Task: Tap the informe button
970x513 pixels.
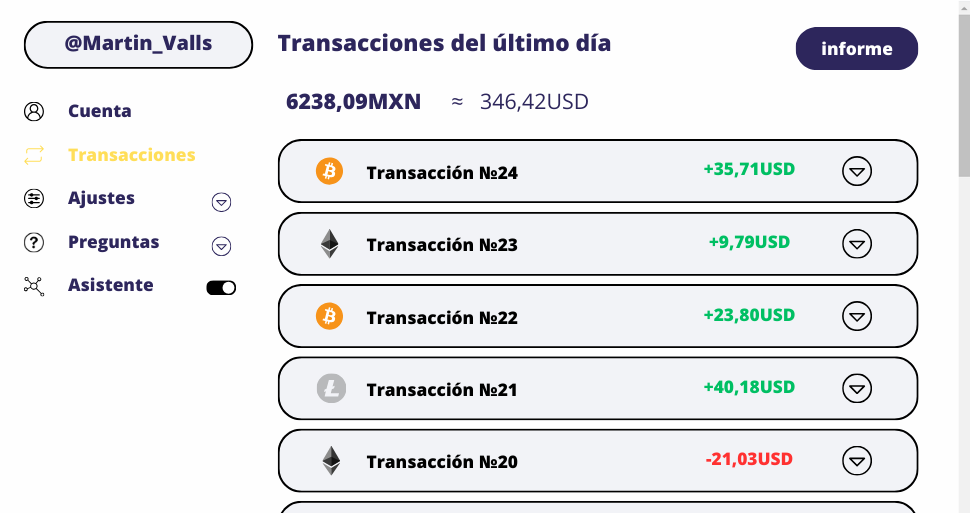Action: [x=856, y=49]
